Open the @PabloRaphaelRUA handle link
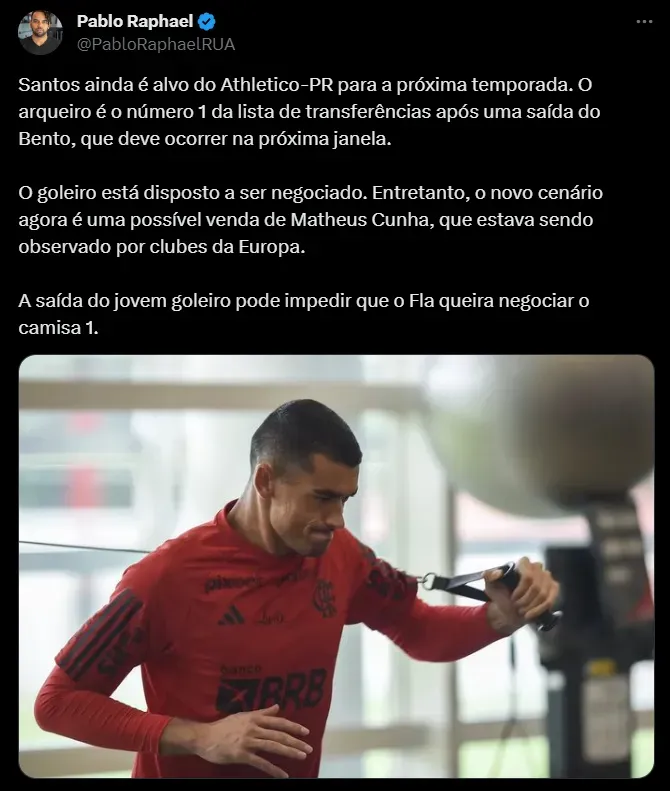Screen dimensions: 670x791 coord(156,44)
